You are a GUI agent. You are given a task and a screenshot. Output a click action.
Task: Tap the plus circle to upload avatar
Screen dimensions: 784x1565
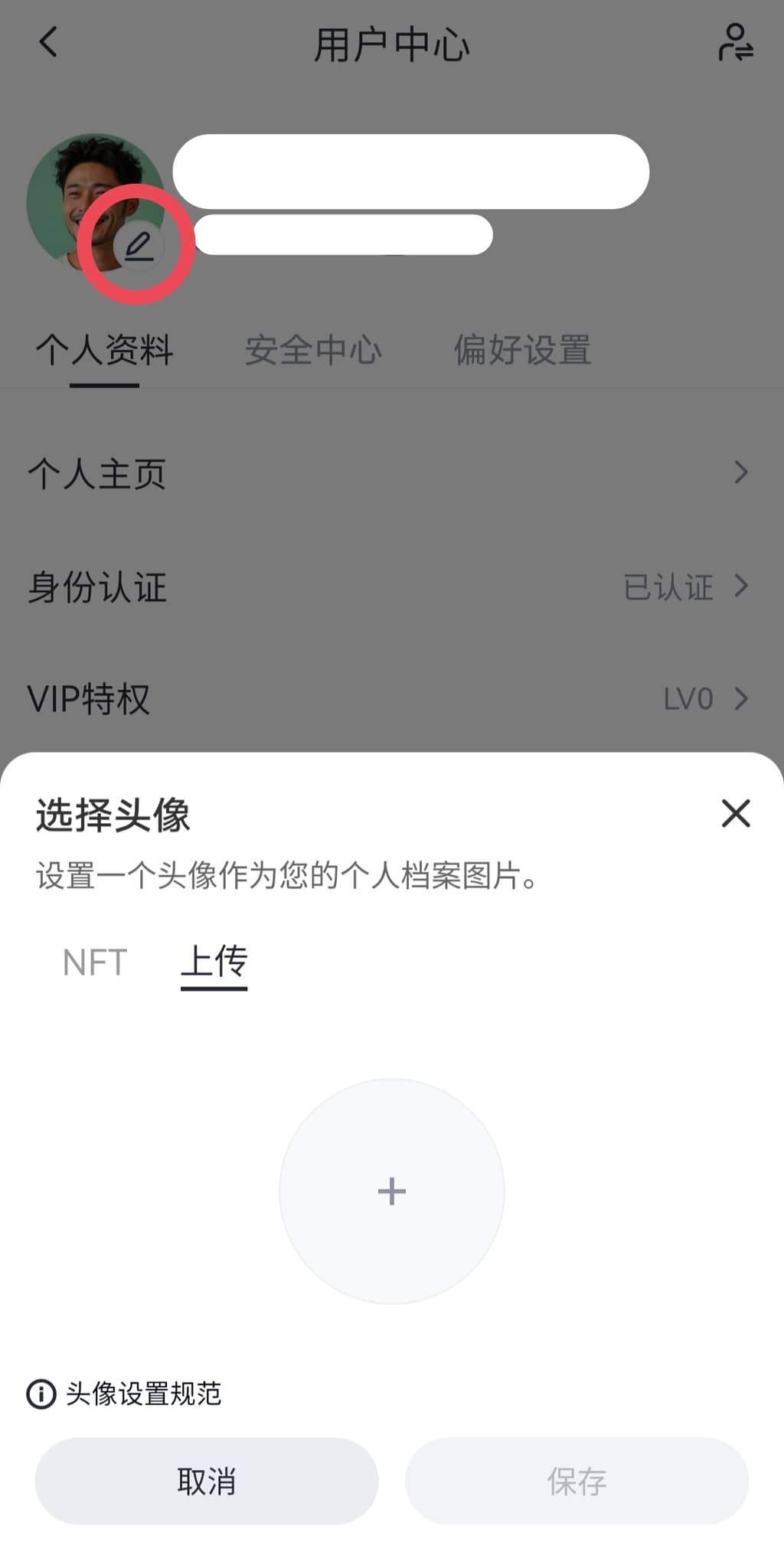[x=392, y=1191]
